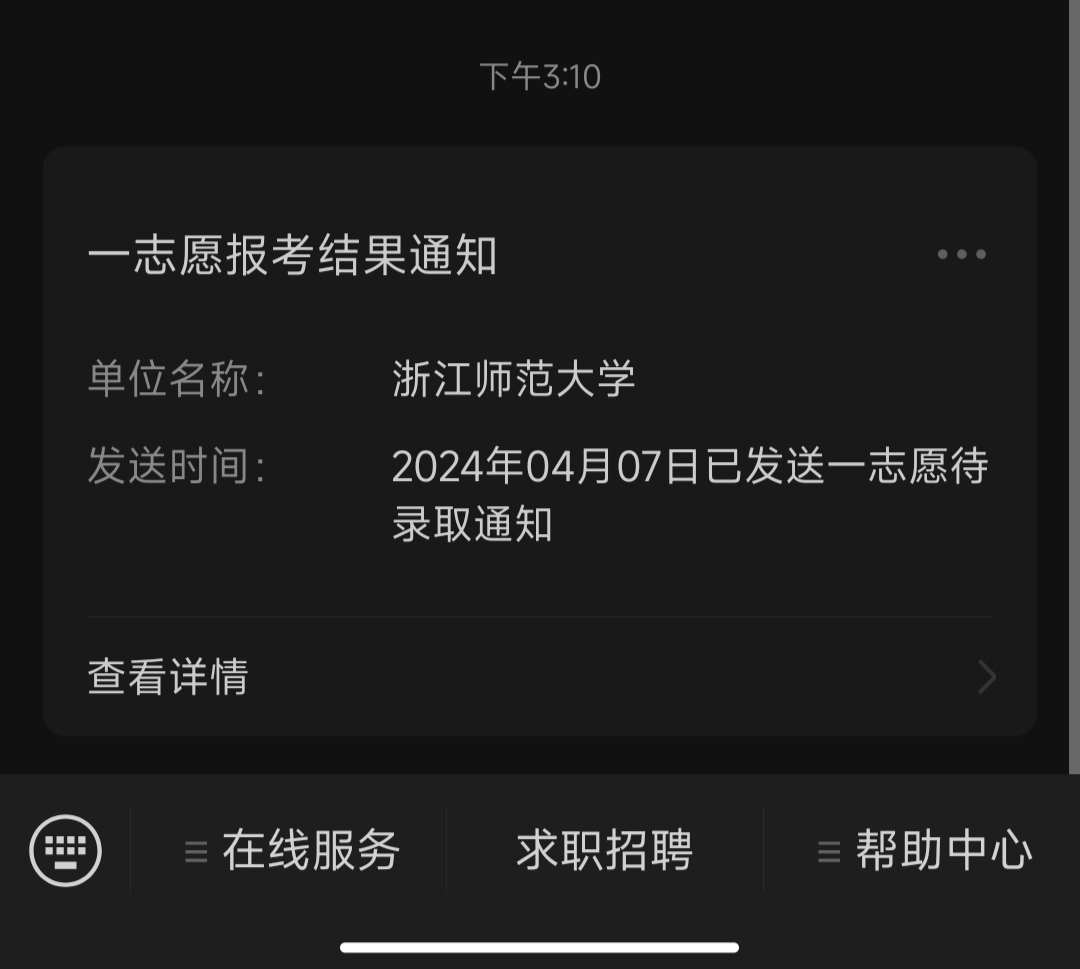Open the 求职招聘 menu
The height and width of the screenshot is (969, 1080).
[x=604, y=851]
